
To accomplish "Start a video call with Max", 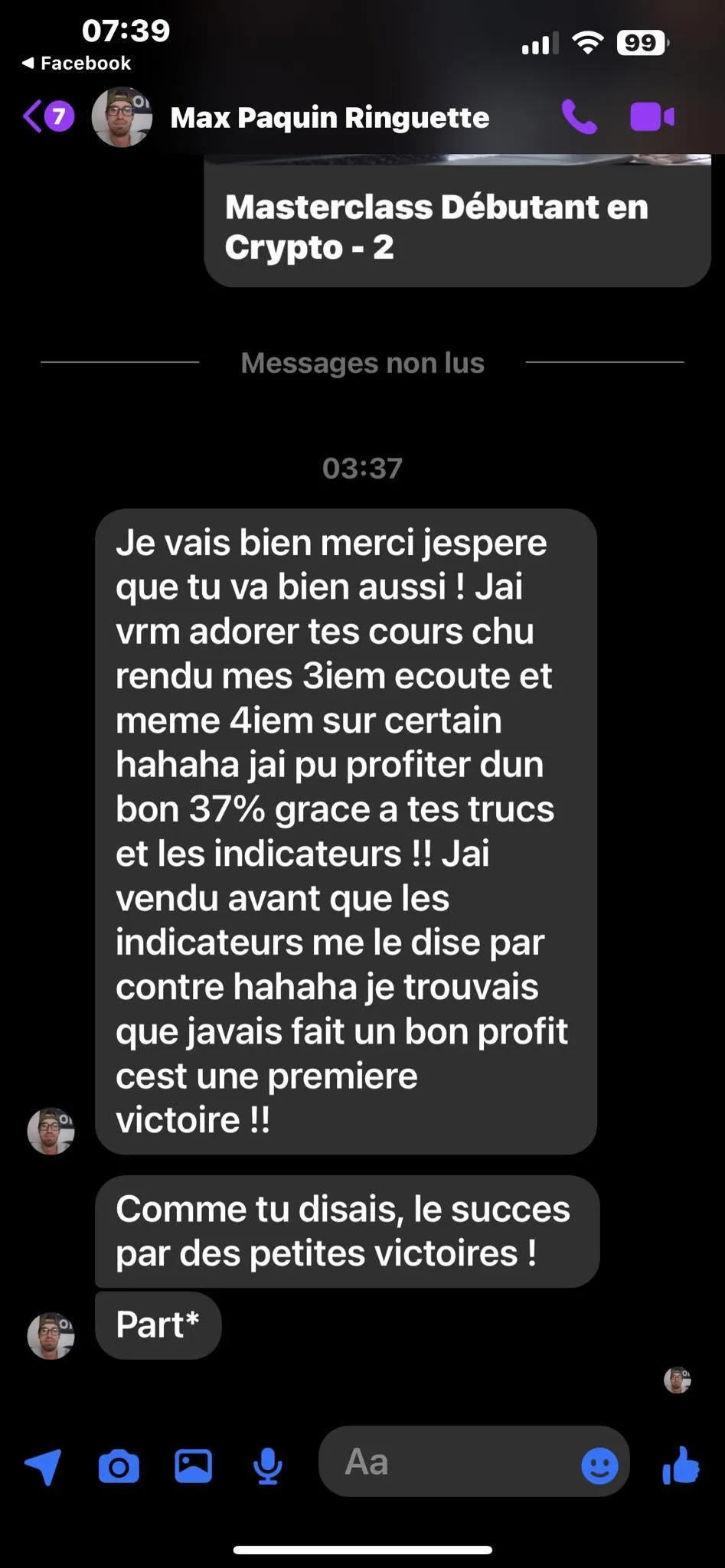I will [652, 117].
